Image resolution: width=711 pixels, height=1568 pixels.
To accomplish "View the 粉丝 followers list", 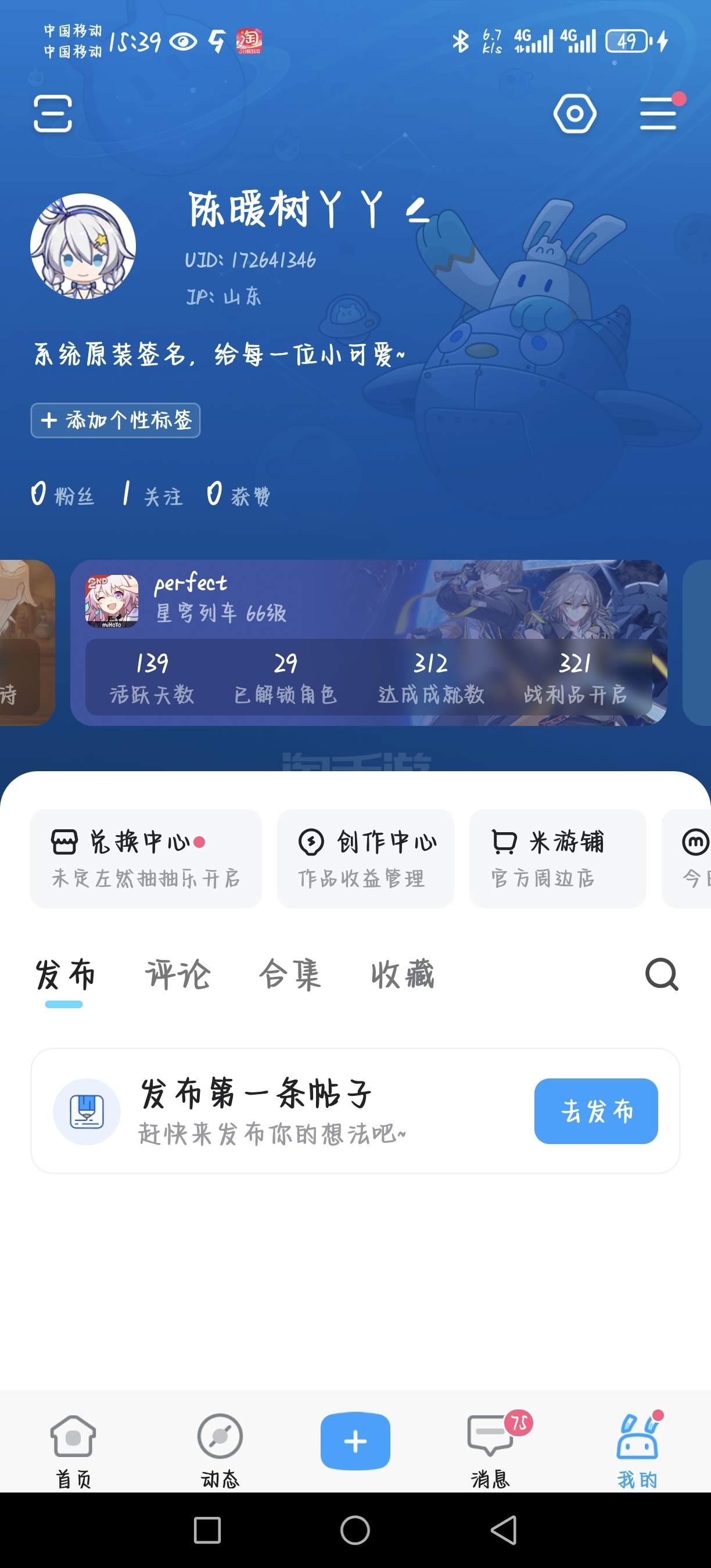I will [63, 494].
